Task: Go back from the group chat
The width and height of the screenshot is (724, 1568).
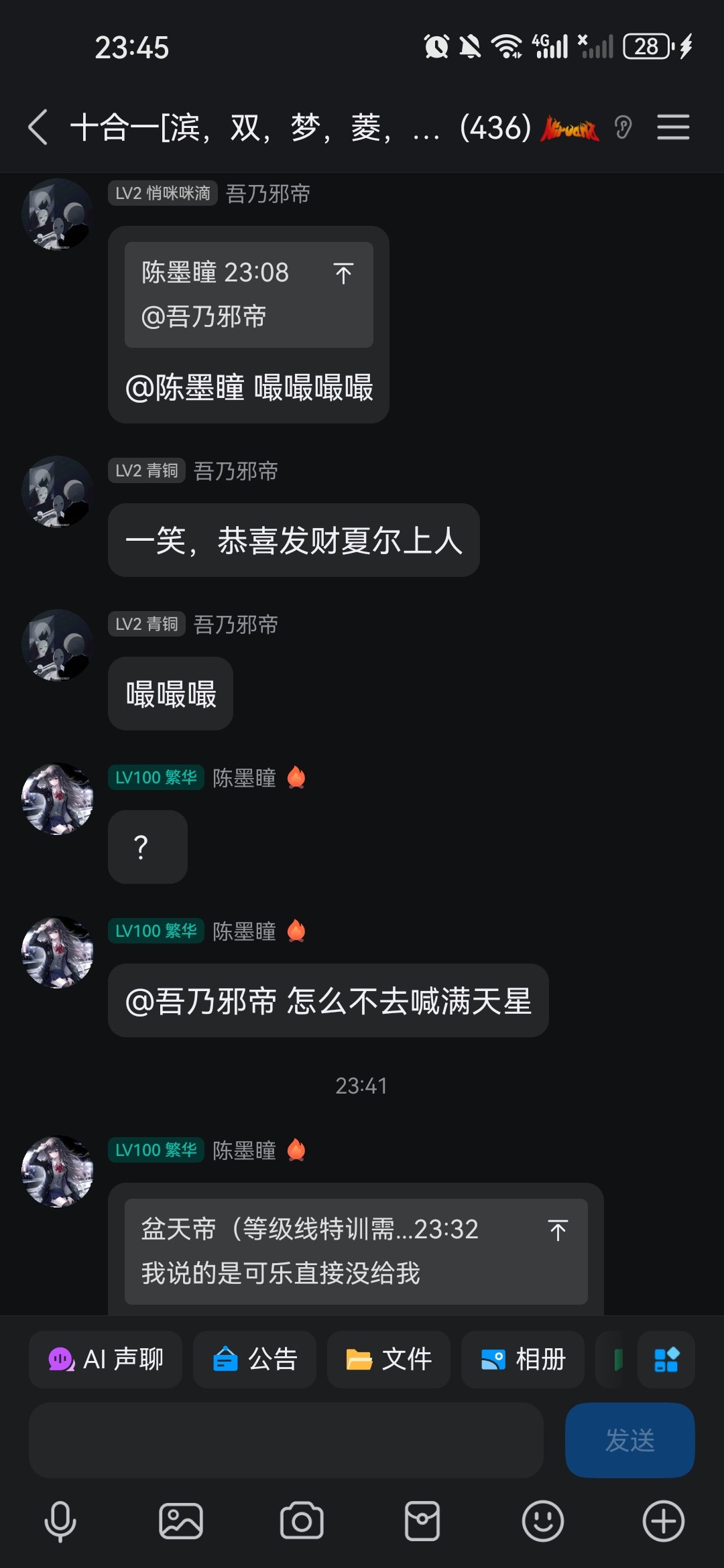Action: 38,127
